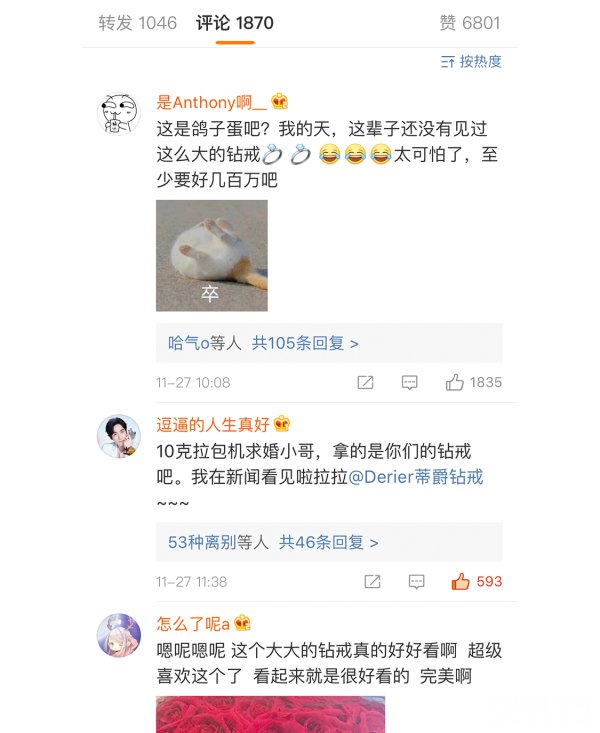Reply to the comment posted at 11-27 11:38
The height and width of the screenshot is (733, 600).
pos(417,581)
